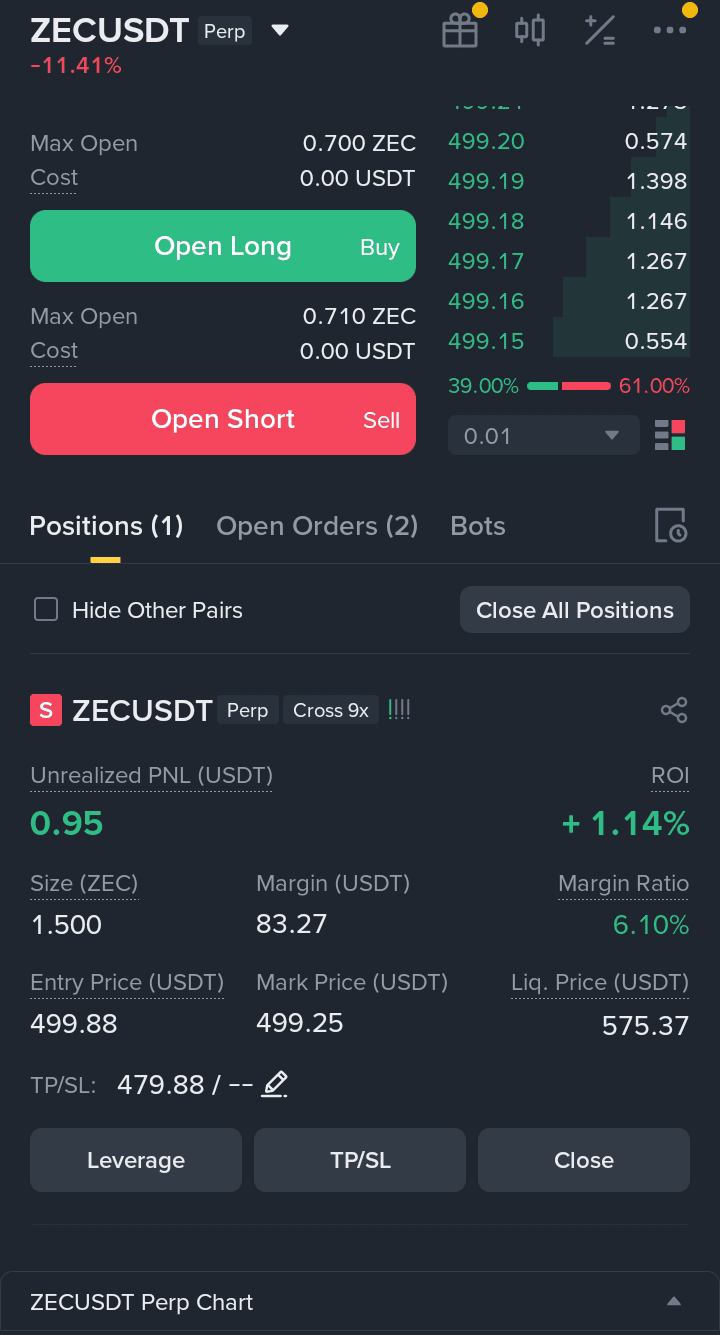720x1335 pixels.
Task: Open the ZECUSDT pair selector dropdown
Action: click(x=280, y=31)
